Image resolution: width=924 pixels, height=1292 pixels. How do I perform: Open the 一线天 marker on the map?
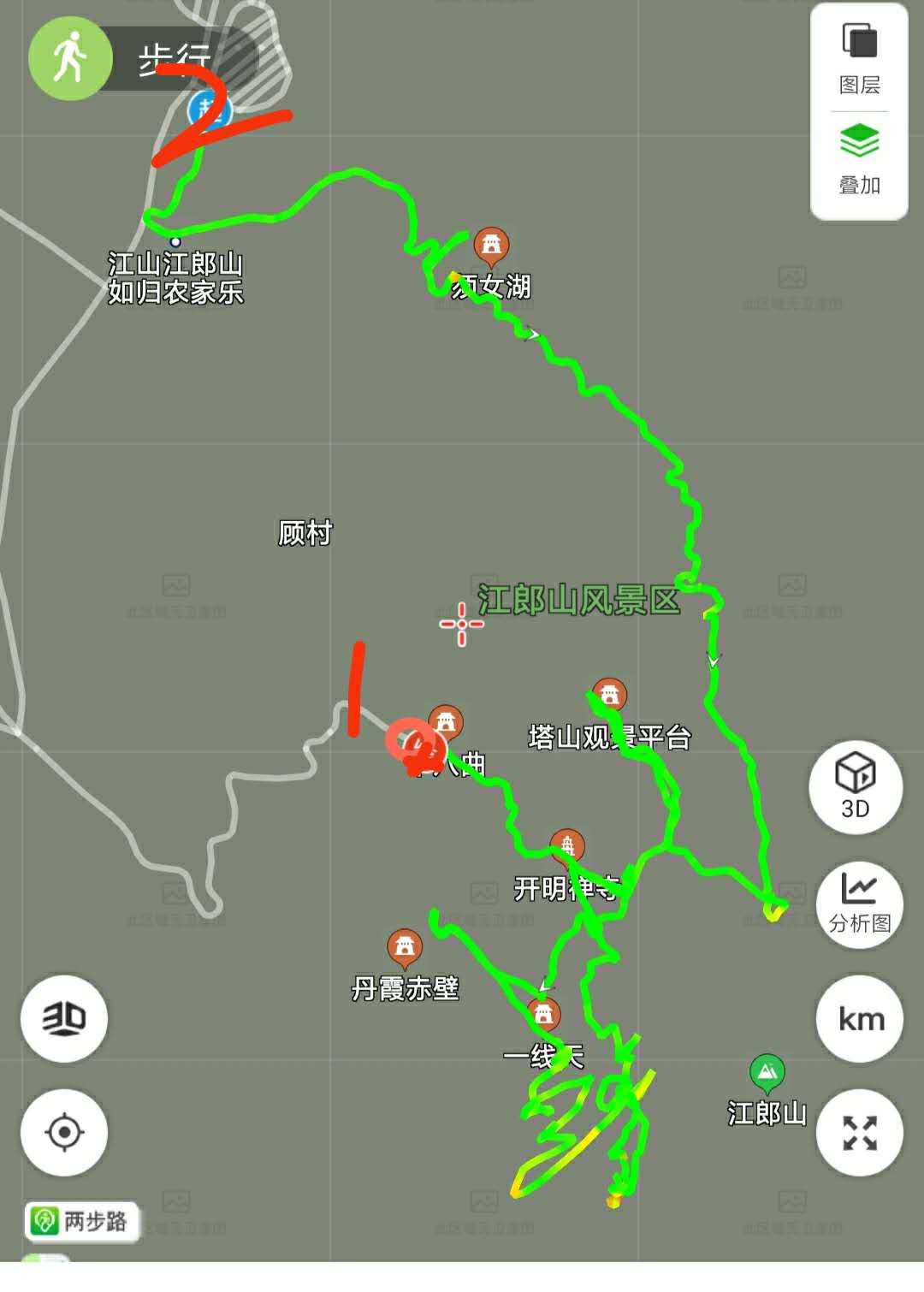tap(543, 1016)
